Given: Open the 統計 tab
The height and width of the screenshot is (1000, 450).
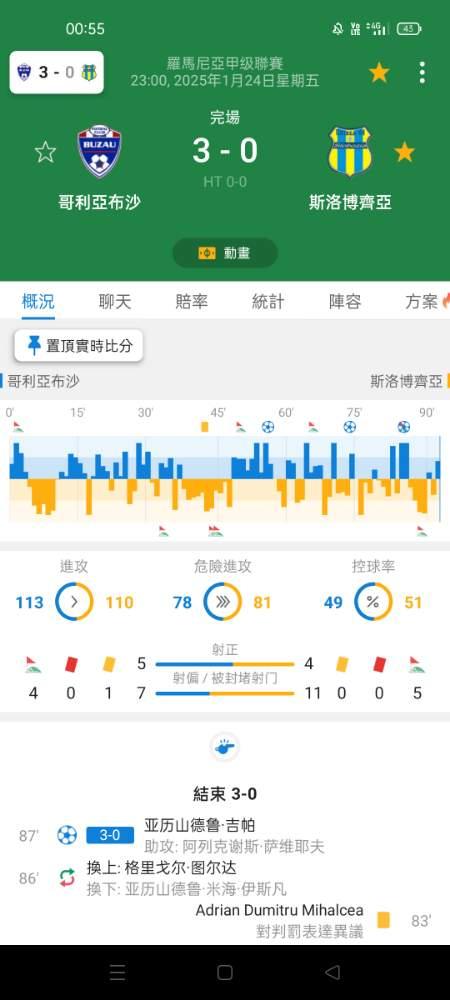Looking at the screenshot, I should [268, 302].
